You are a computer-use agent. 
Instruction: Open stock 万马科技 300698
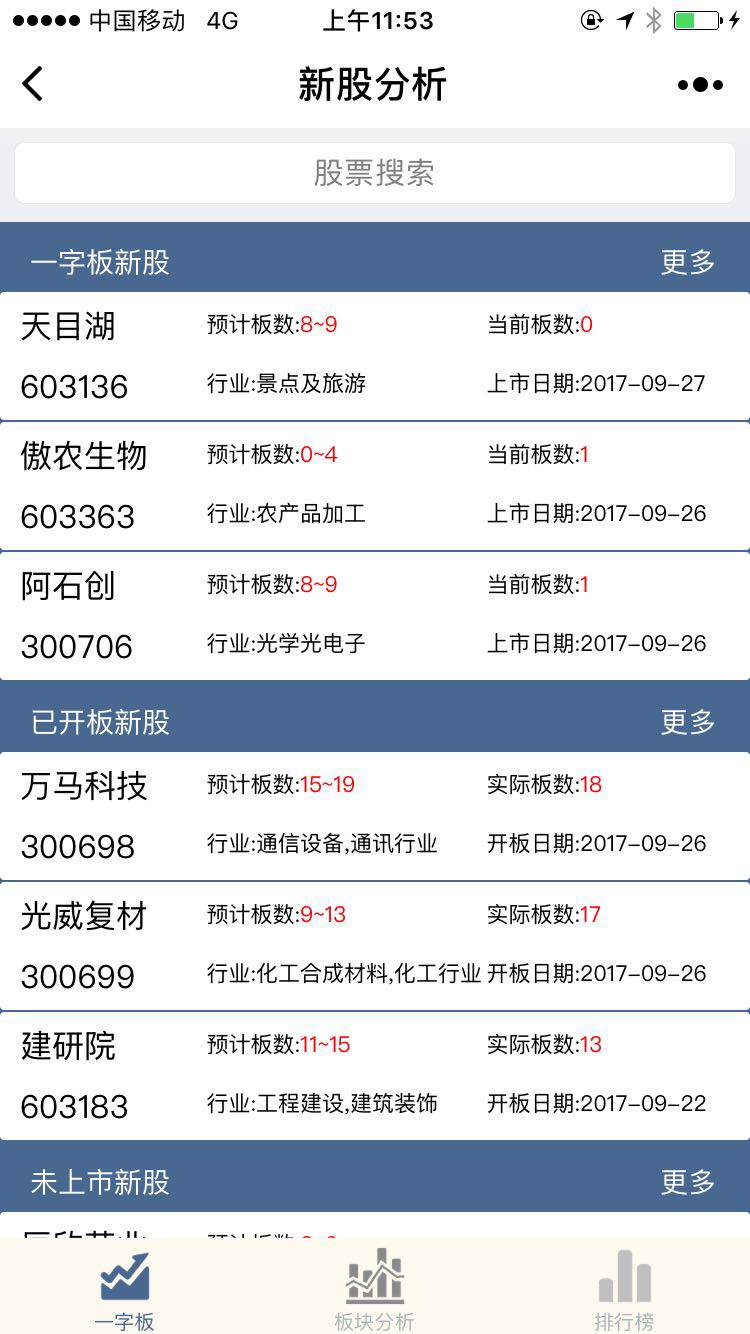375,816
